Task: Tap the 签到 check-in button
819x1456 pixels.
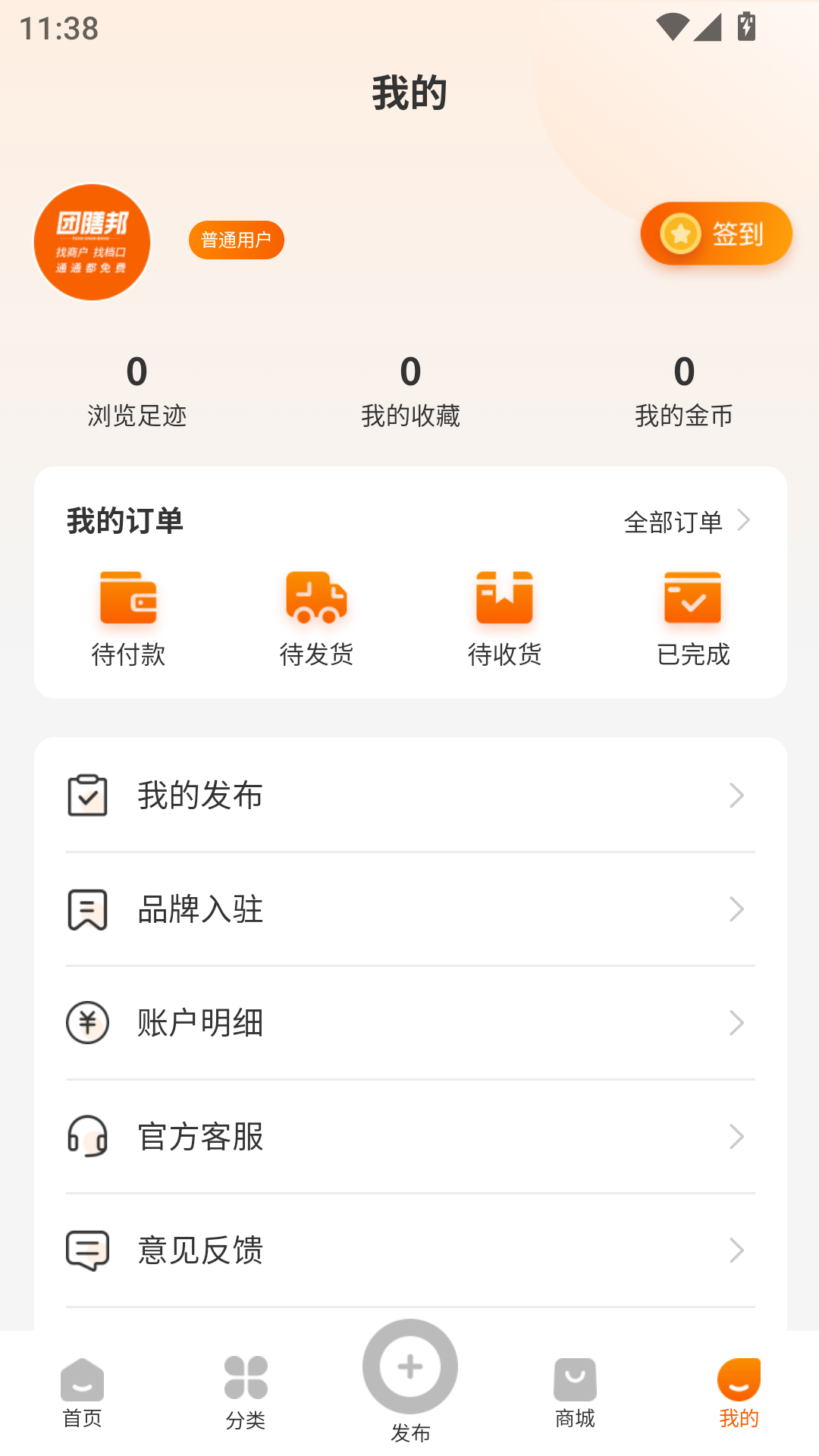Action: [715, 233]
